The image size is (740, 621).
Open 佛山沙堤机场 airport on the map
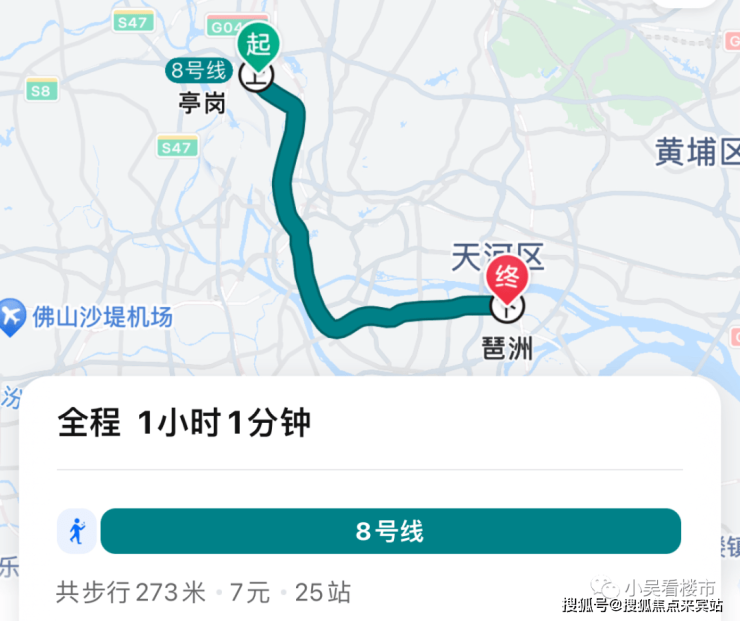point(88,318)
